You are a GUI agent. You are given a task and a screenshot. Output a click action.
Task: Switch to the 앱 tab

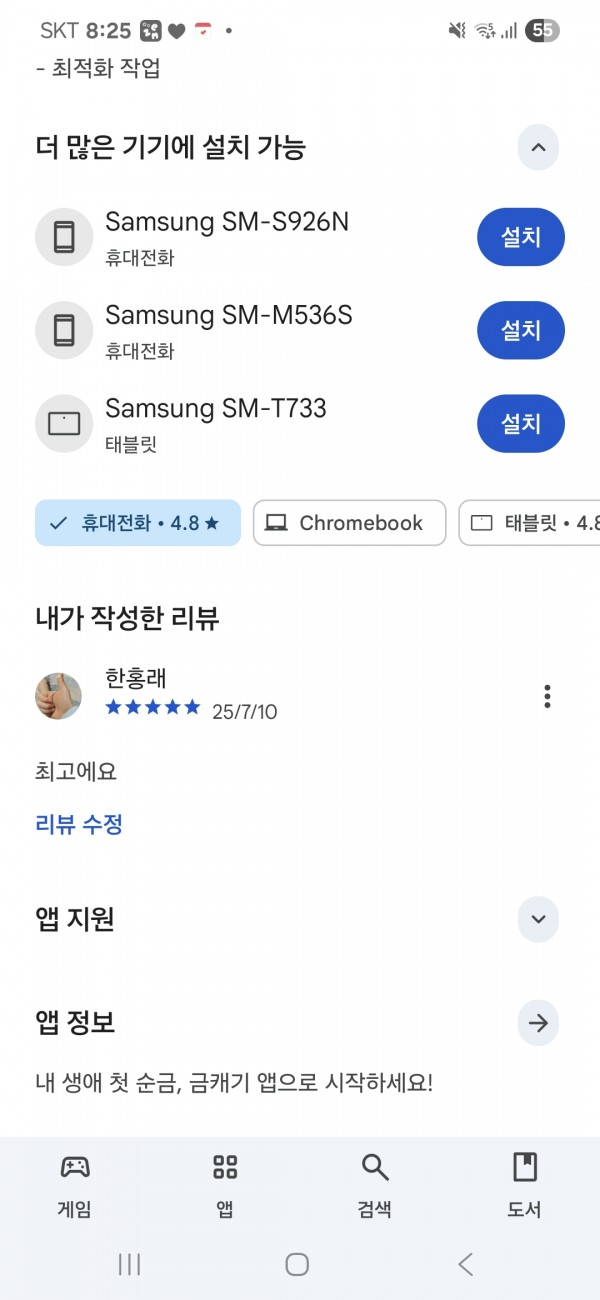point(225,1185)
